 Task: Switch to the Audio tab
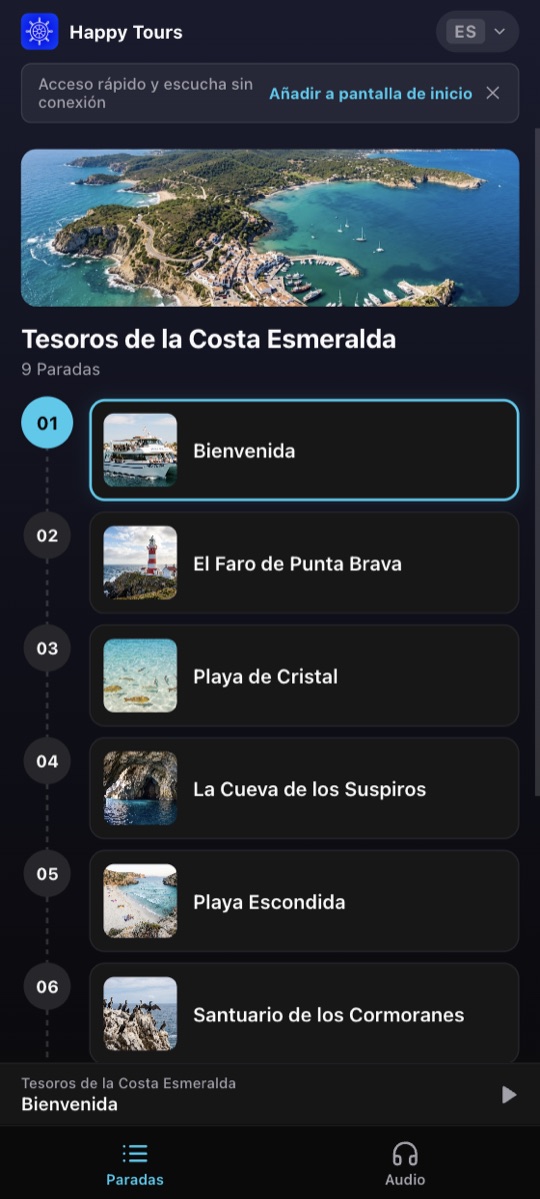click(x=405, y=1164)
